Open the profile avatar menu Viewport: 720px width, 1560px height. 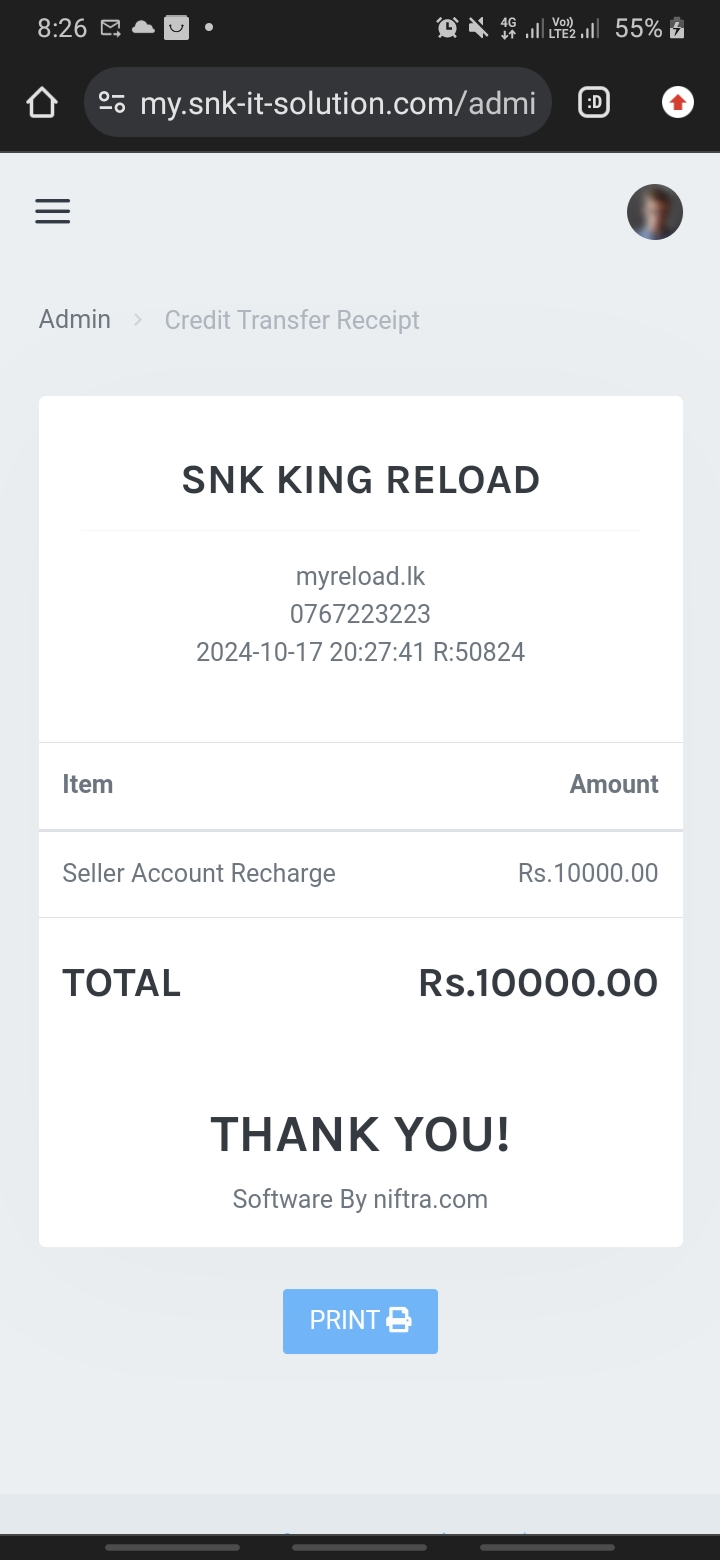[x=654, y=212]
